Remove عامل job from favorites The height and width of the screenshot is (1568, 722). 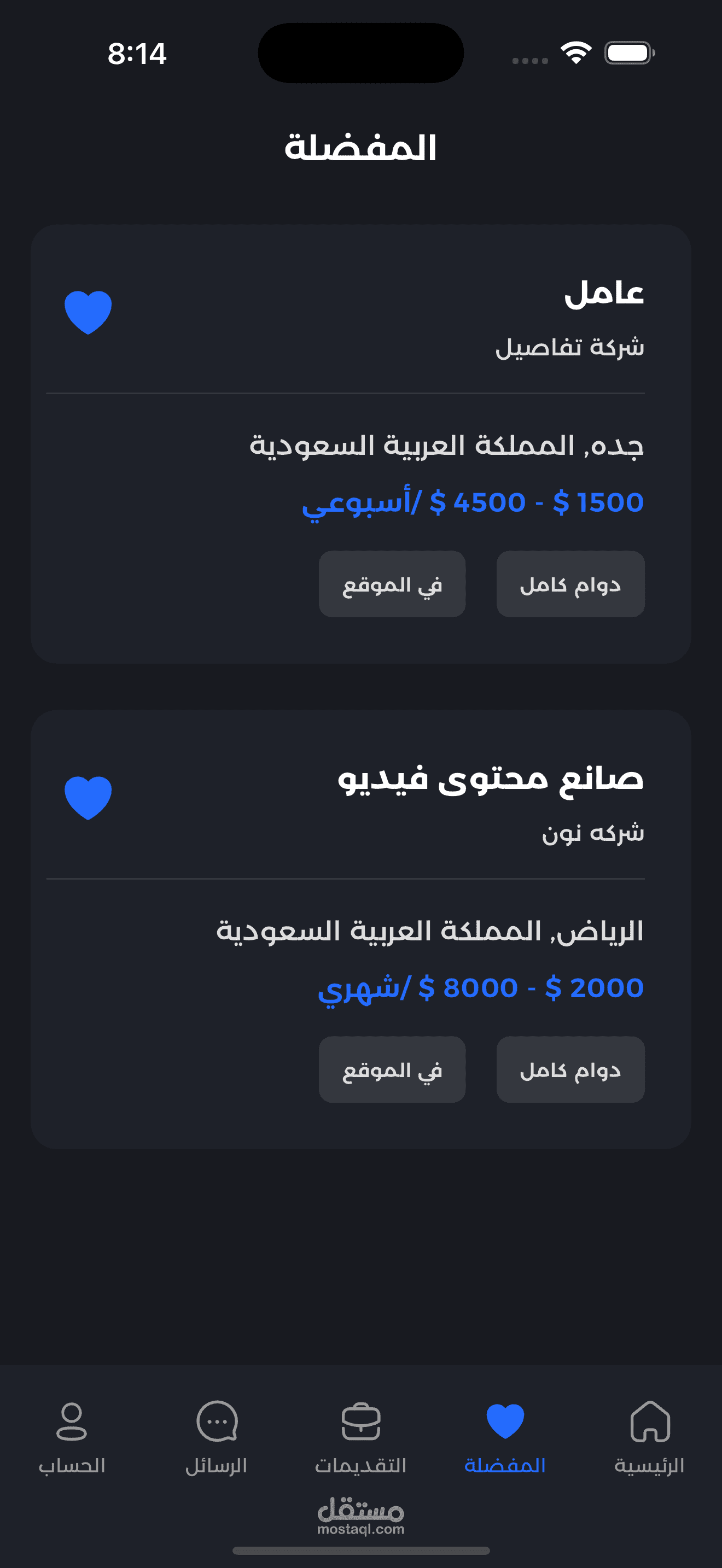point(88,312)
